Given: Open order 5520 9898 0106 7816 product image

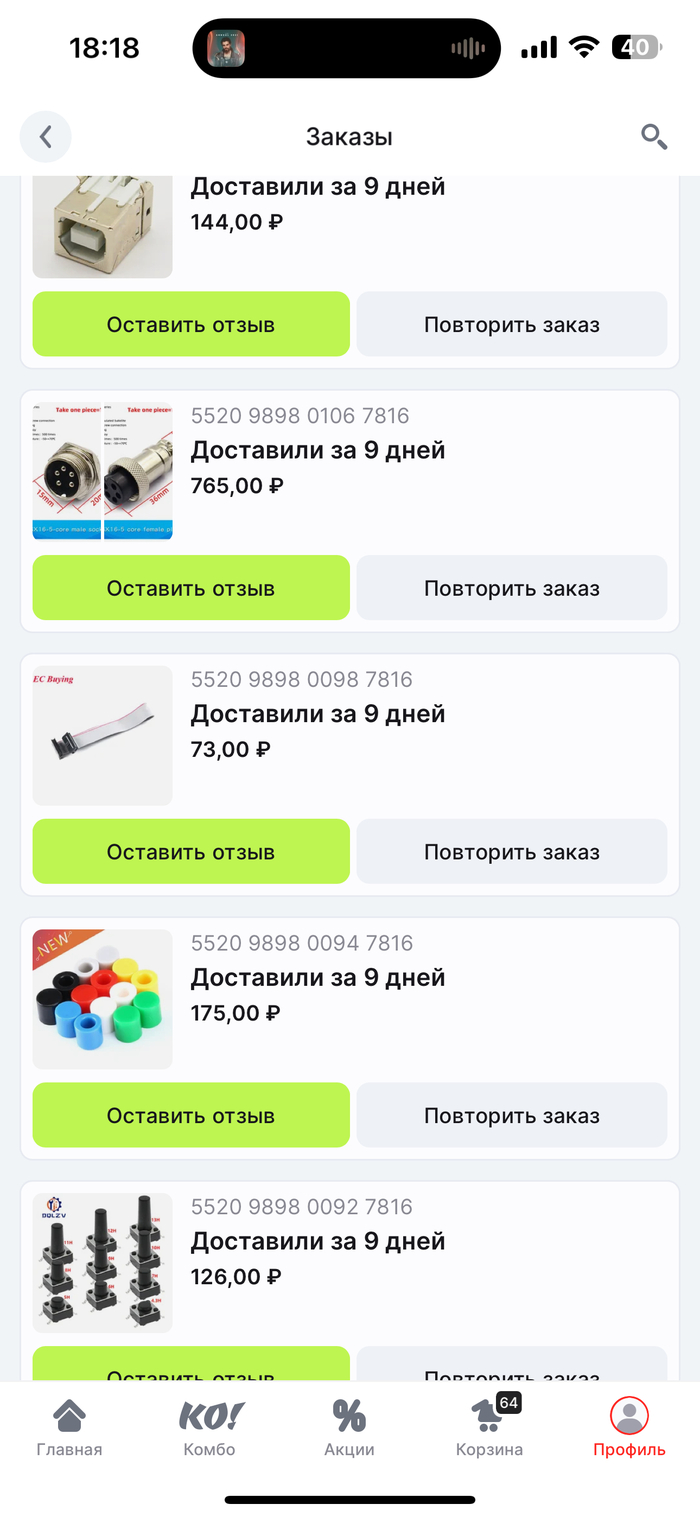Looking at the screenshot, I should click(x=102, y=471).
